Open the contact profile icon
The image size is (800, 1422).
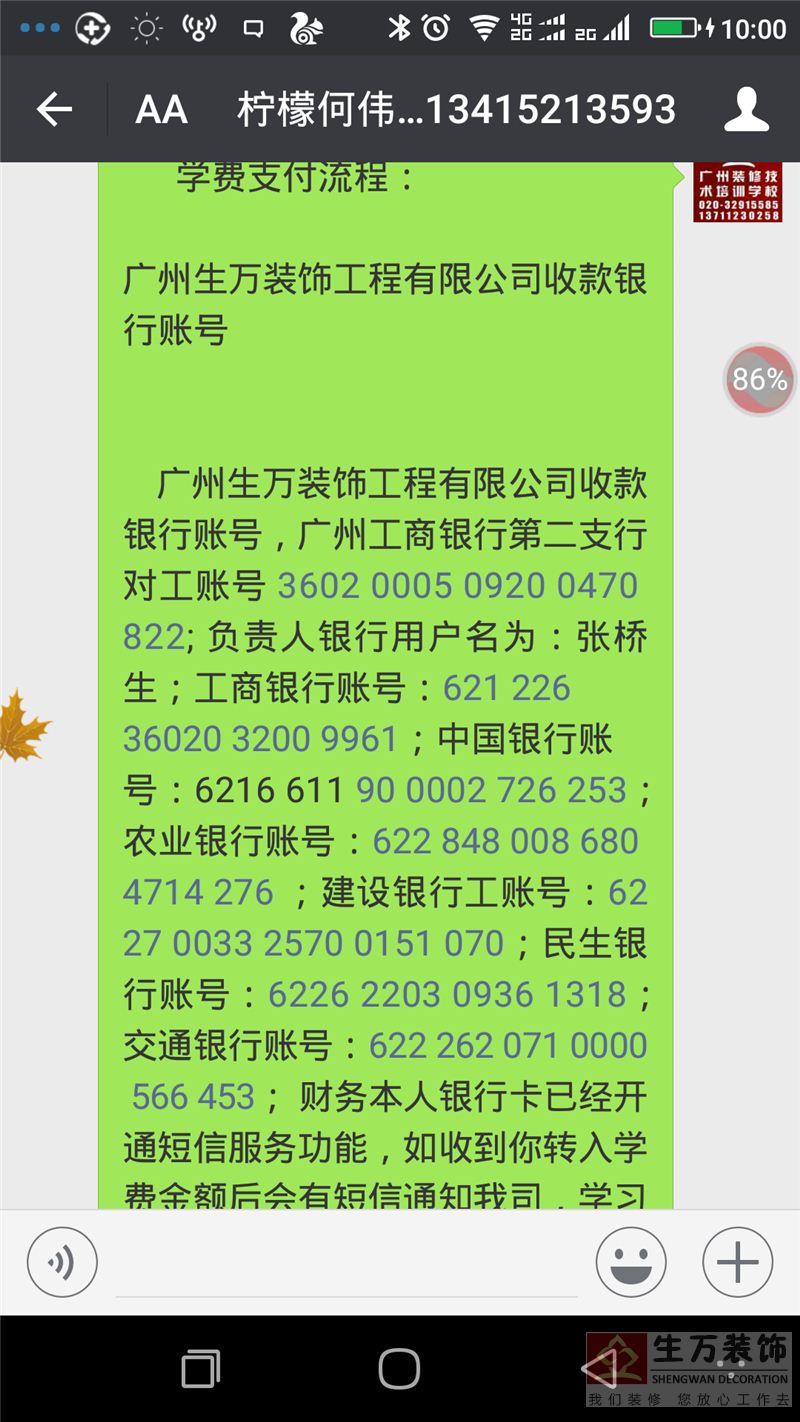(x=746, y=109)
